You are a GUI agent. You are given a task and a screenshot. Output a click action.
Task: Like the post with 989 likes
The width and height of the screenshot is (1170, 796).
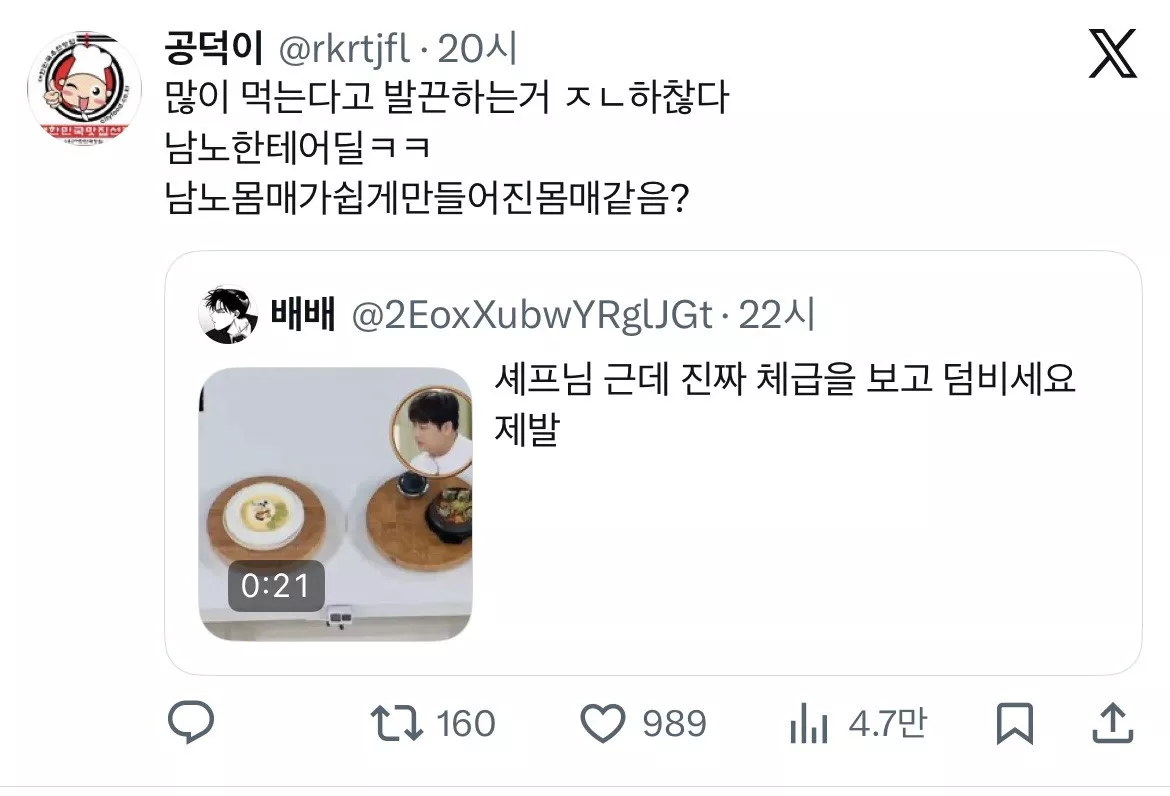[x=603, y=722]
